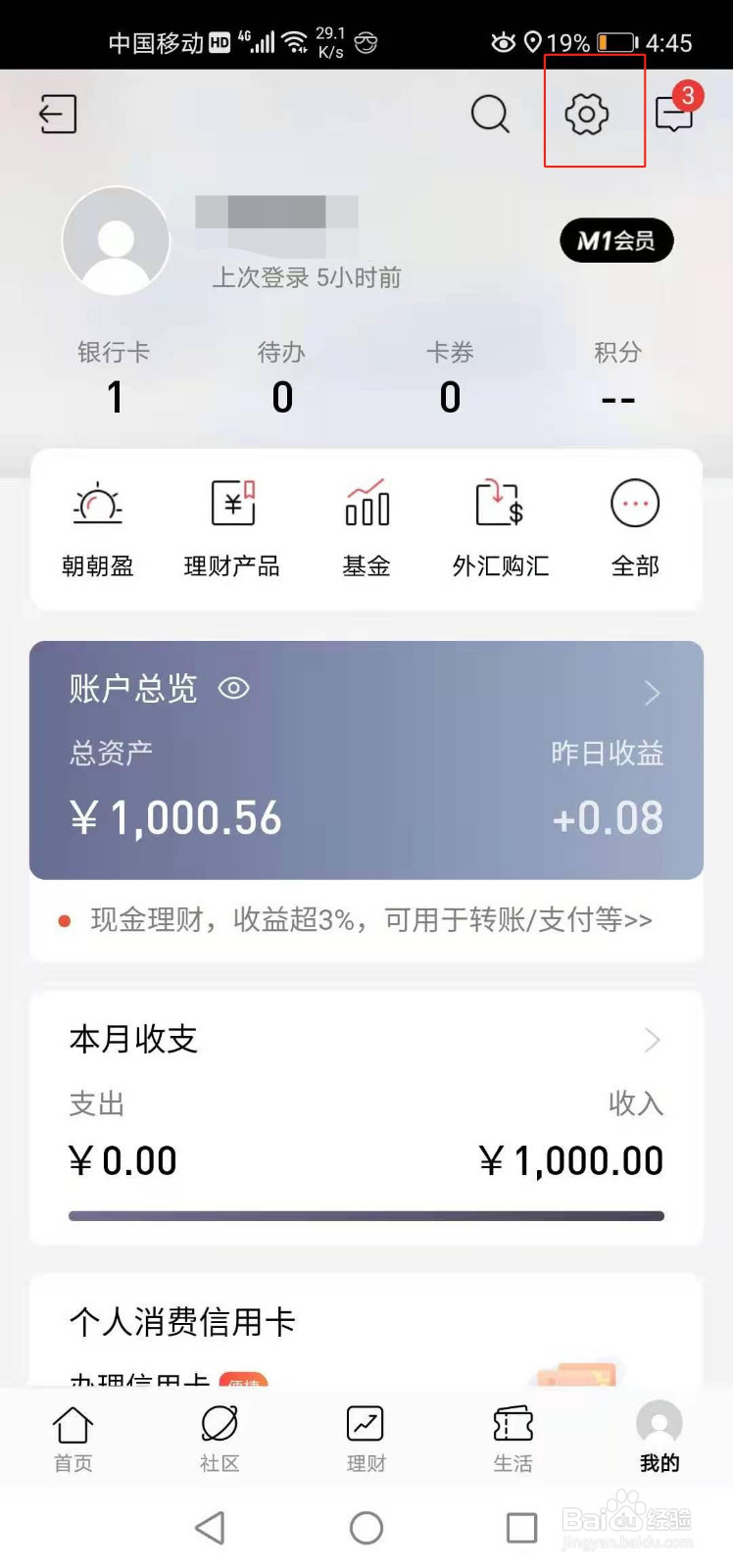Screen dimensions: 733x1568
Task: Tap the profile avatar picture
Action: [116, 240]
